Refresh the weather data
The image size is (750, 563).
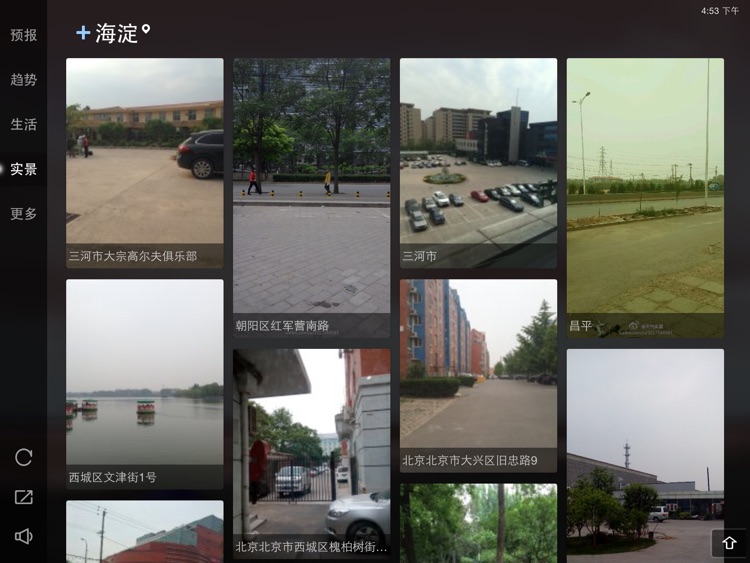tap(24, 457)
